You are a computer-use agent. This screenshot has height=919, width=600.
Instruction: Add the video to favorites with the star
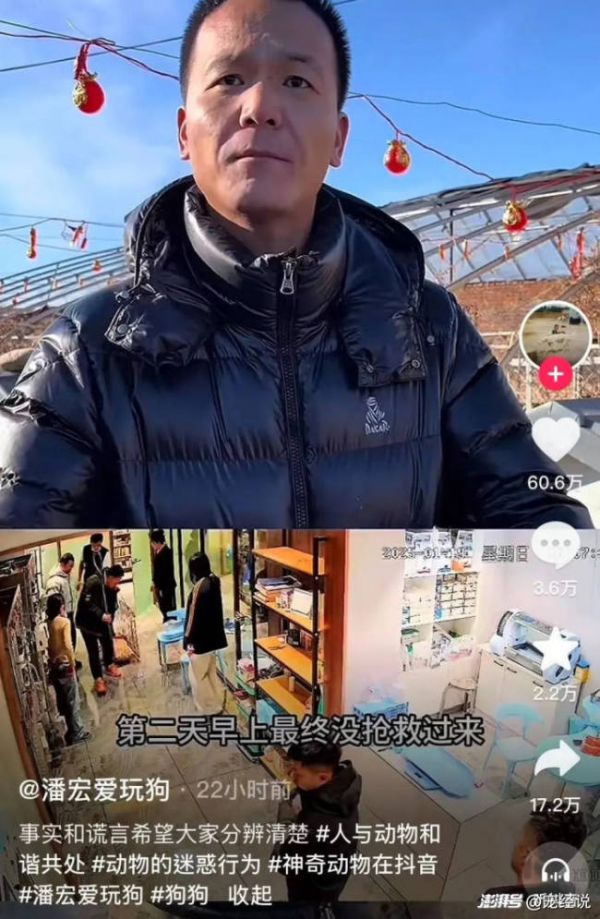(x=556, y=652)
